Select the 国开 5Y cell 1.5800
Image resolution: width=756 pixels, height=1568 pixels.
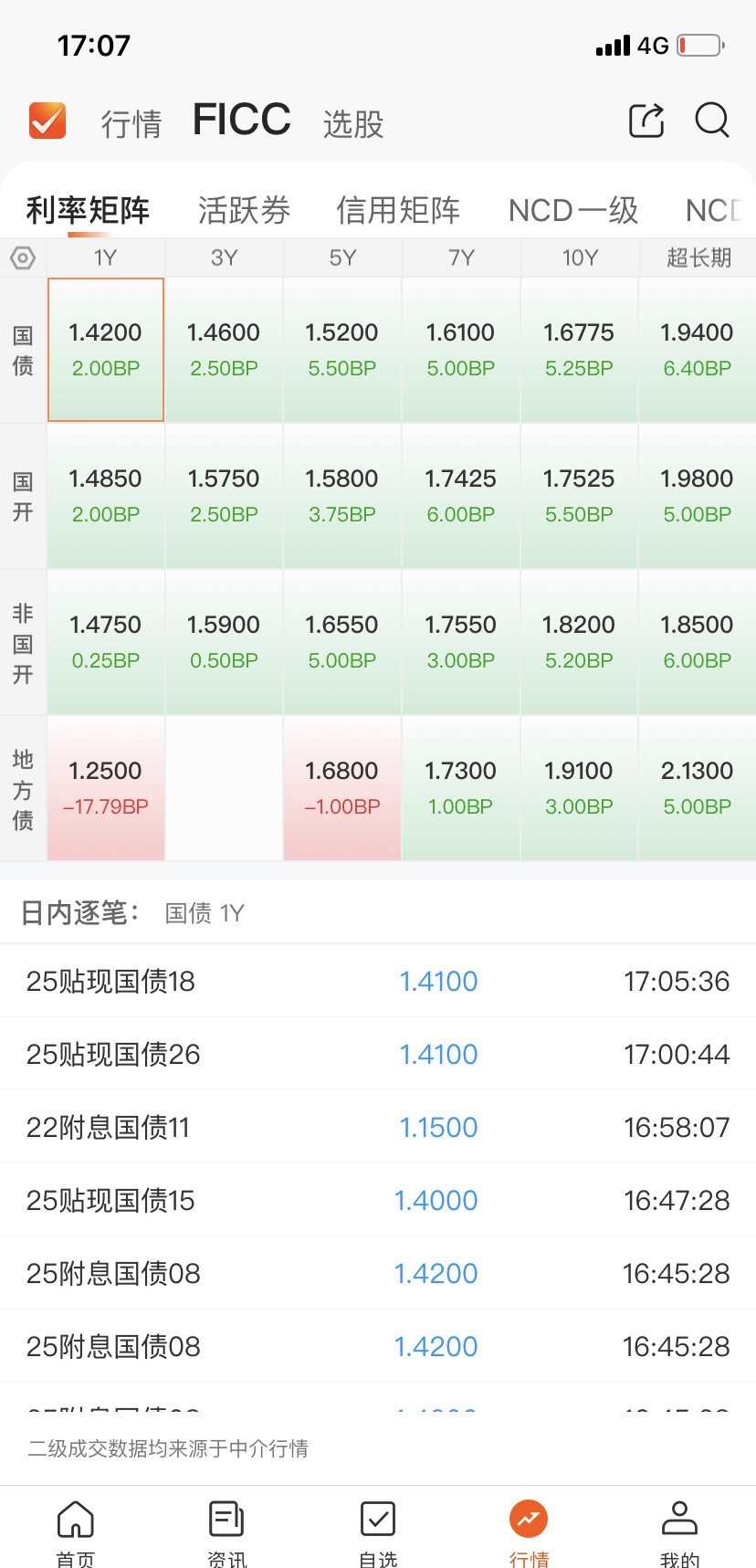(x=342, y=496)
